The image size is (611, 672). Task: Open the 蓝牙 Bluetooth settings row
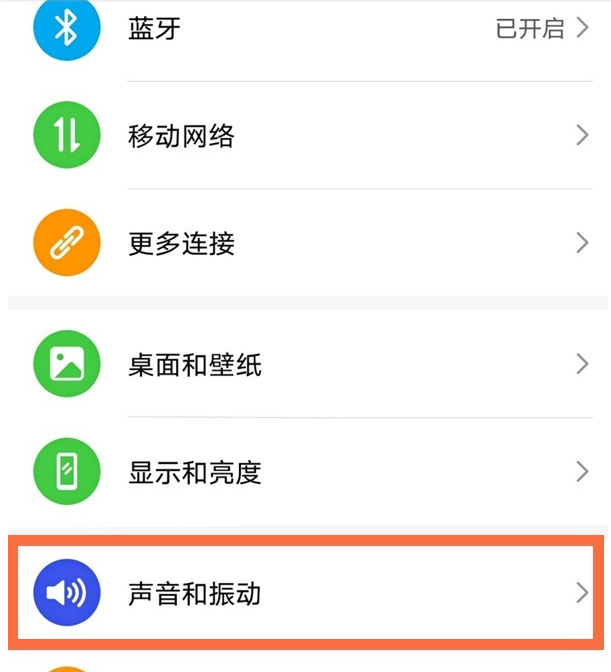click(x=300, y=29)
